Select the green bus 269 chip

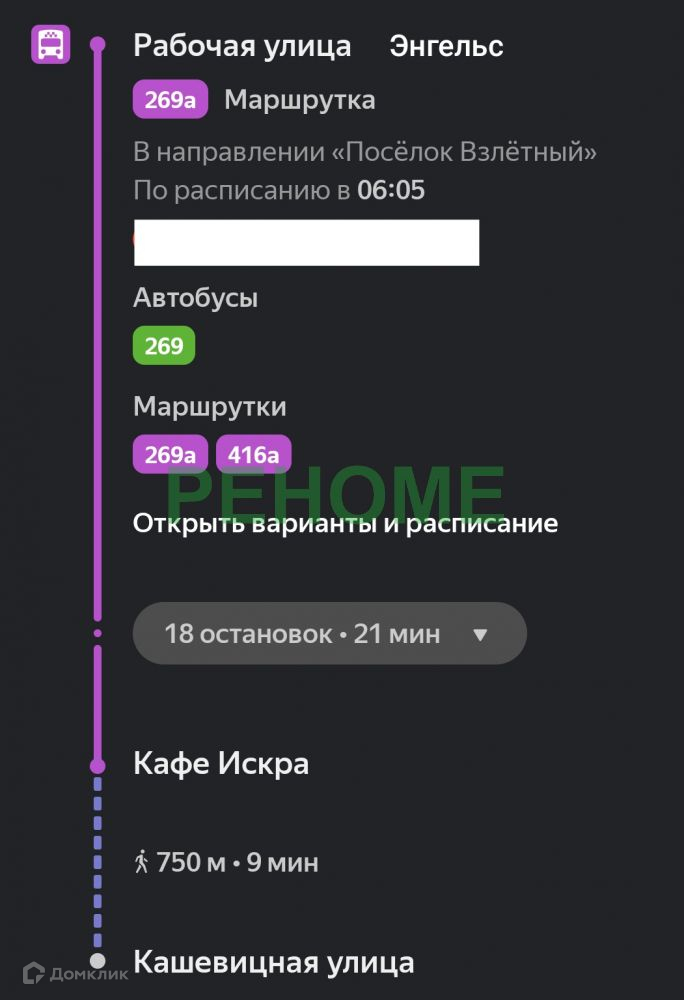164,346
